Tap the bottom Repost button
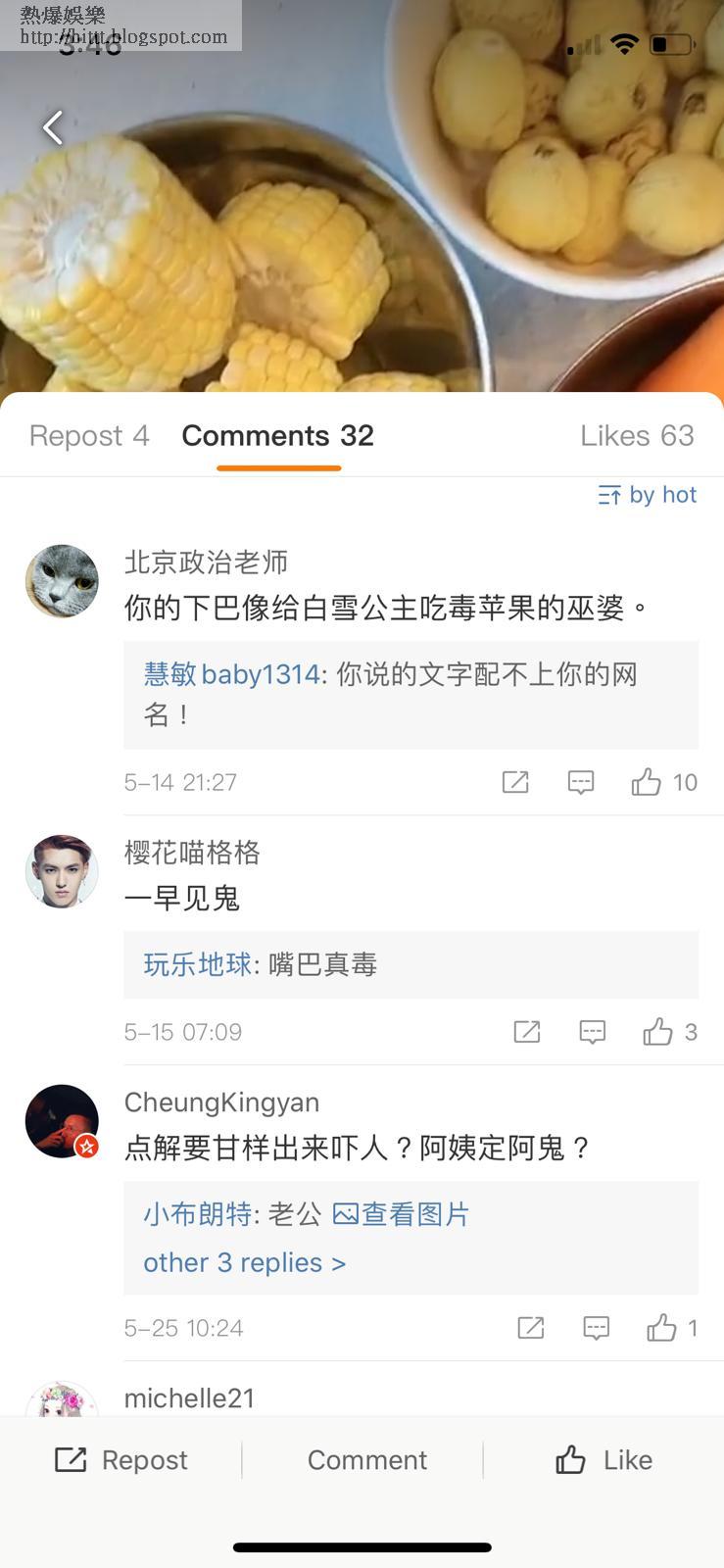 click(x=121, y=1460)
